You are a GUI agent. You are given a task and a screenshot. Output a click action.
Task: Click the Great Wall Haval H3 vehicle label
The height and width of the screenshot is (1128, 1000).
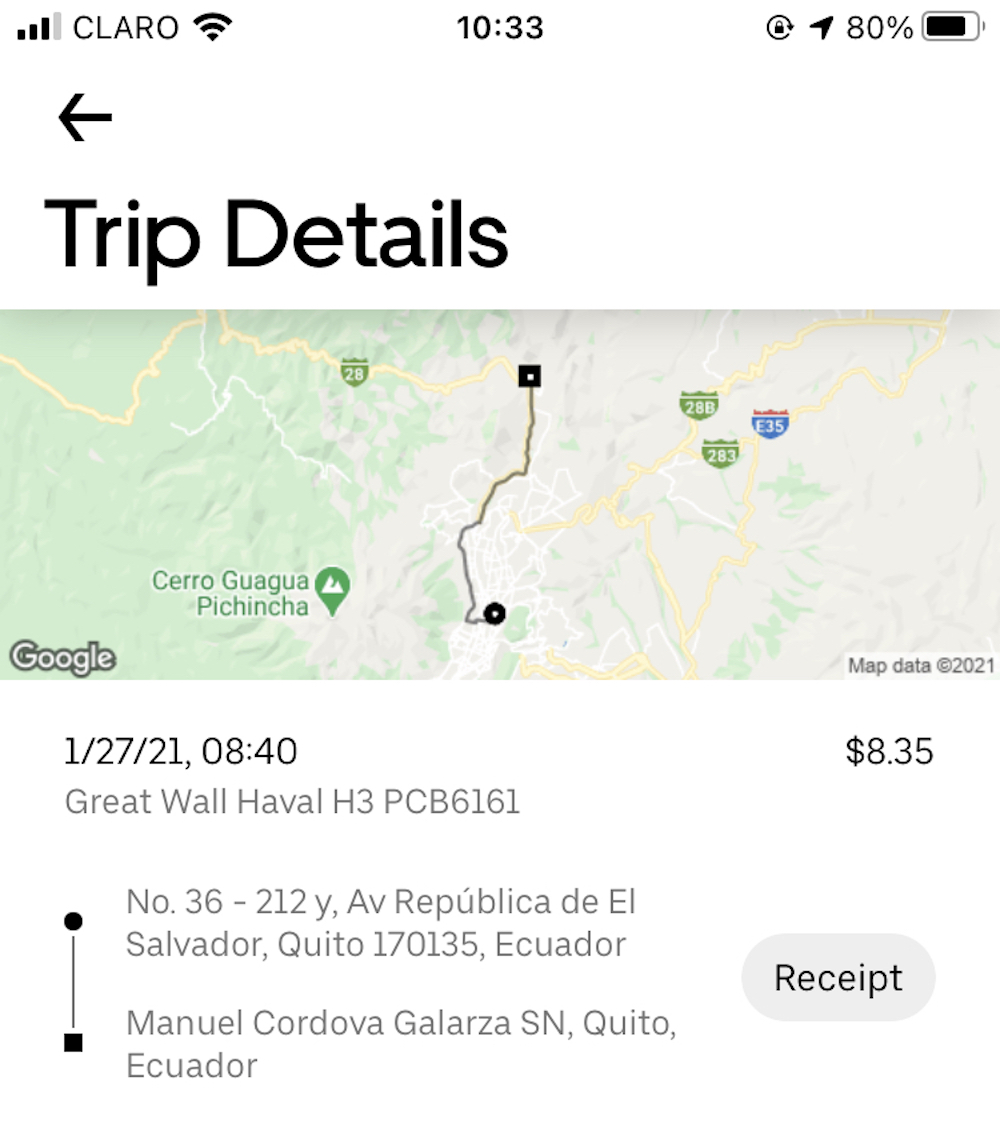tap(292, 801)
